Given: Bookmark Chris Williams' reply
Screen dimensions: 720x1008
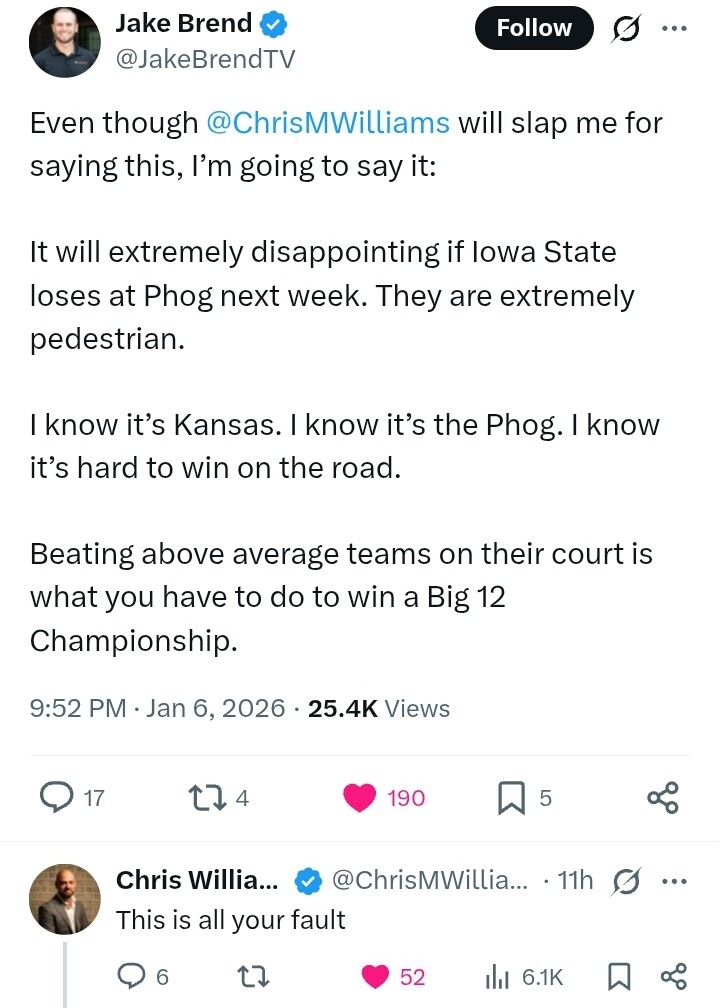Looking at the screenshot, I should point(617,976).
